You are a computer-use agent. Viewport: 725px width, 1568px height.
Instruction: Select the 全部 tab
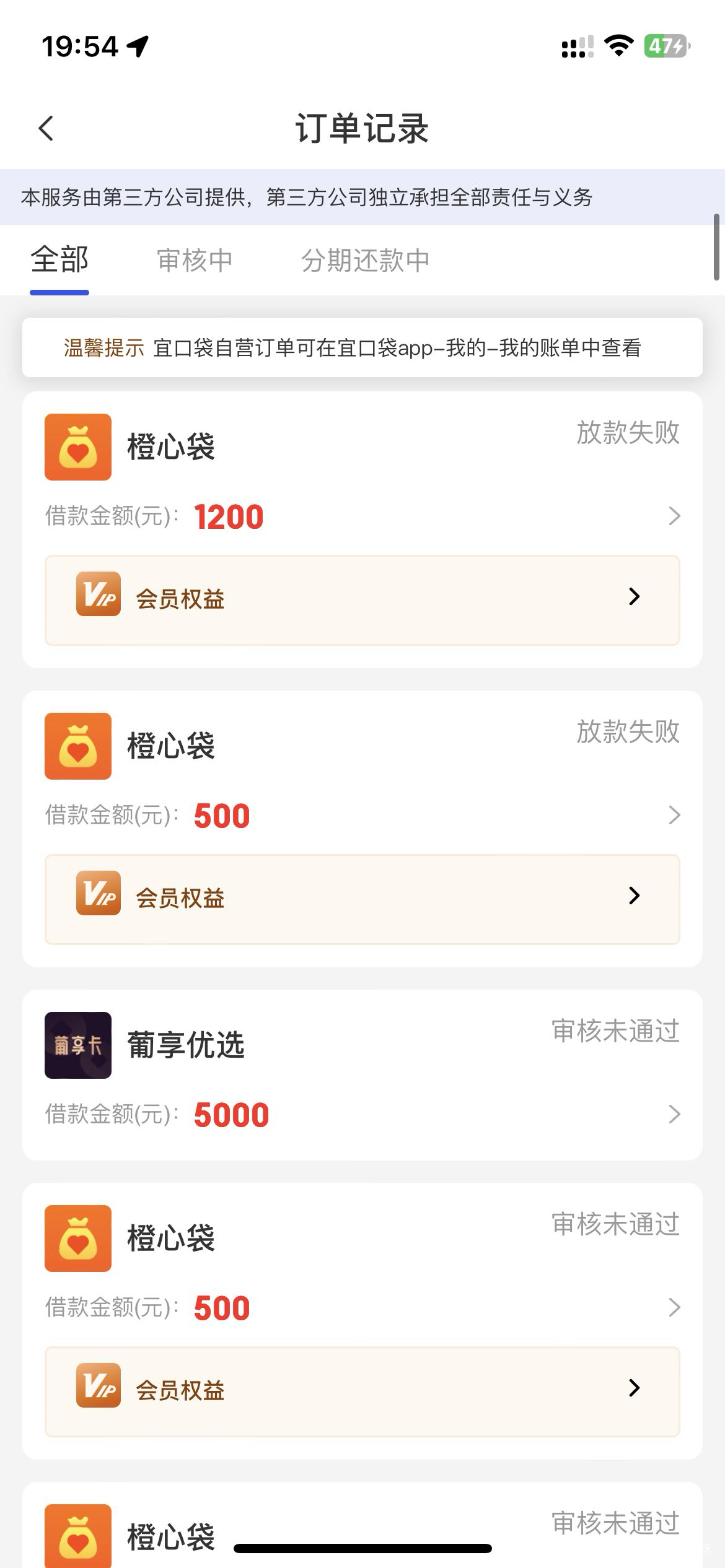pyautogui.click(x=59, y=260)
